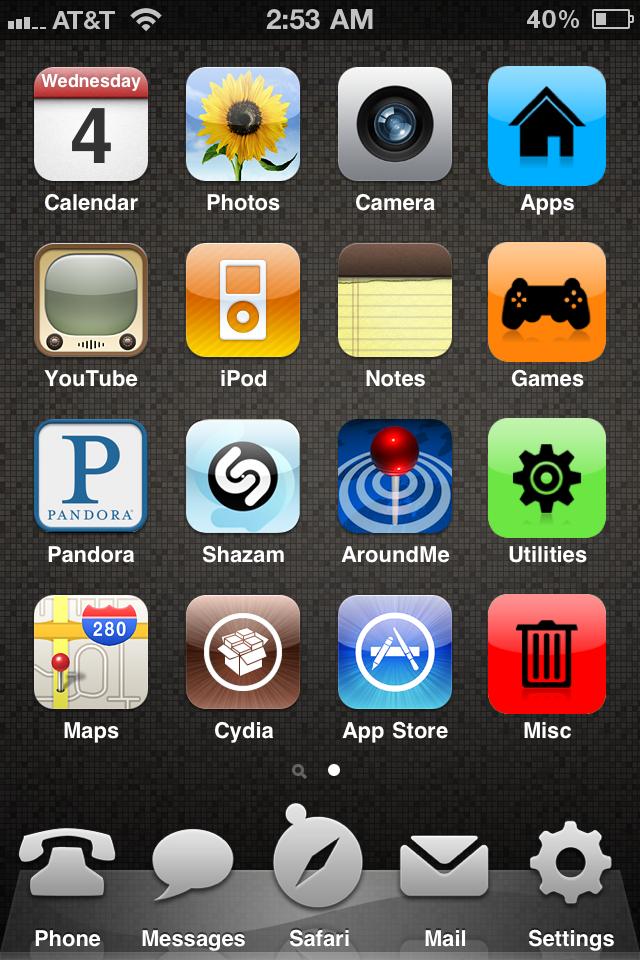The width and height of the screenshot is (640, 960).
Task: Open the Apps folder
Action: [547, 125]
